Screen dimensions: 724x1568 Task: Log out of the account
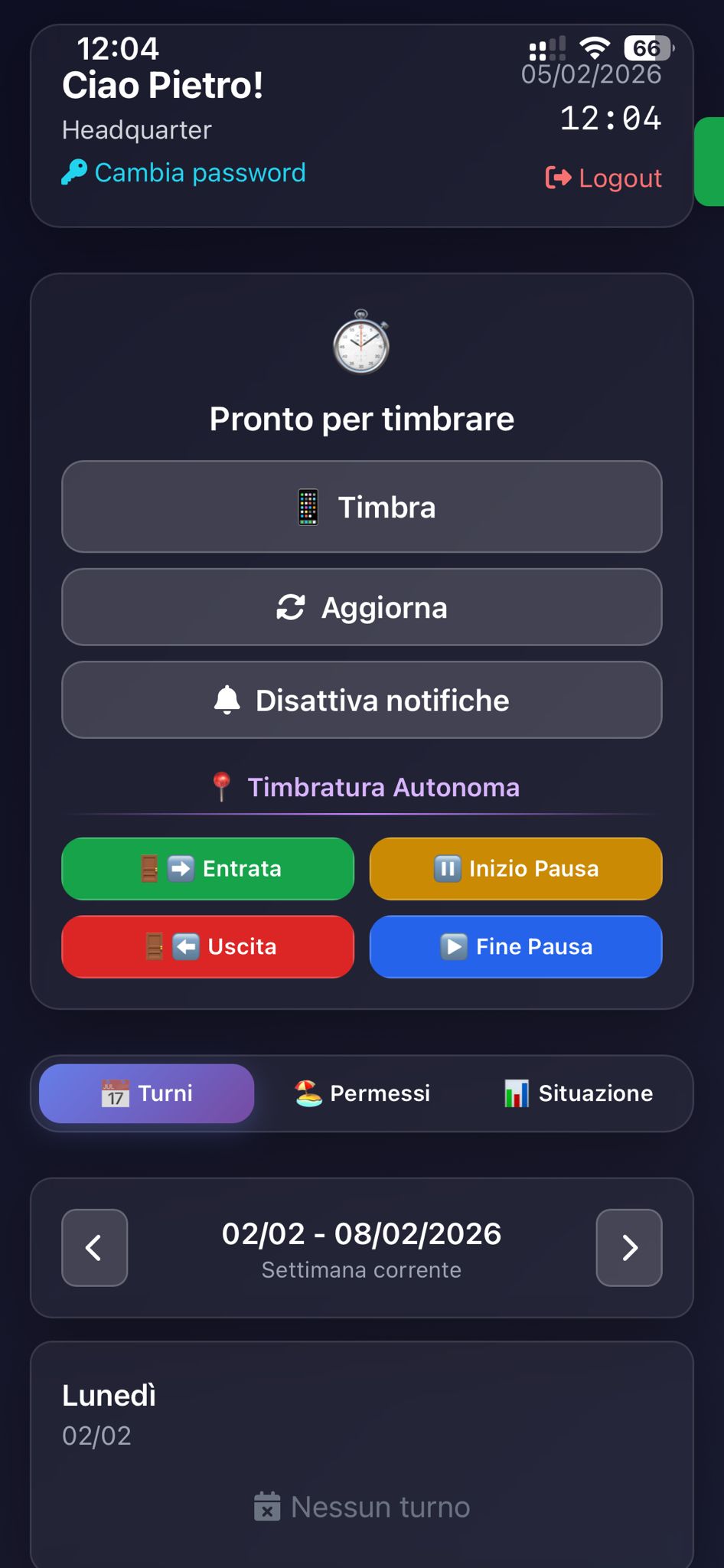pyautogui.click(x=604, y=178)
